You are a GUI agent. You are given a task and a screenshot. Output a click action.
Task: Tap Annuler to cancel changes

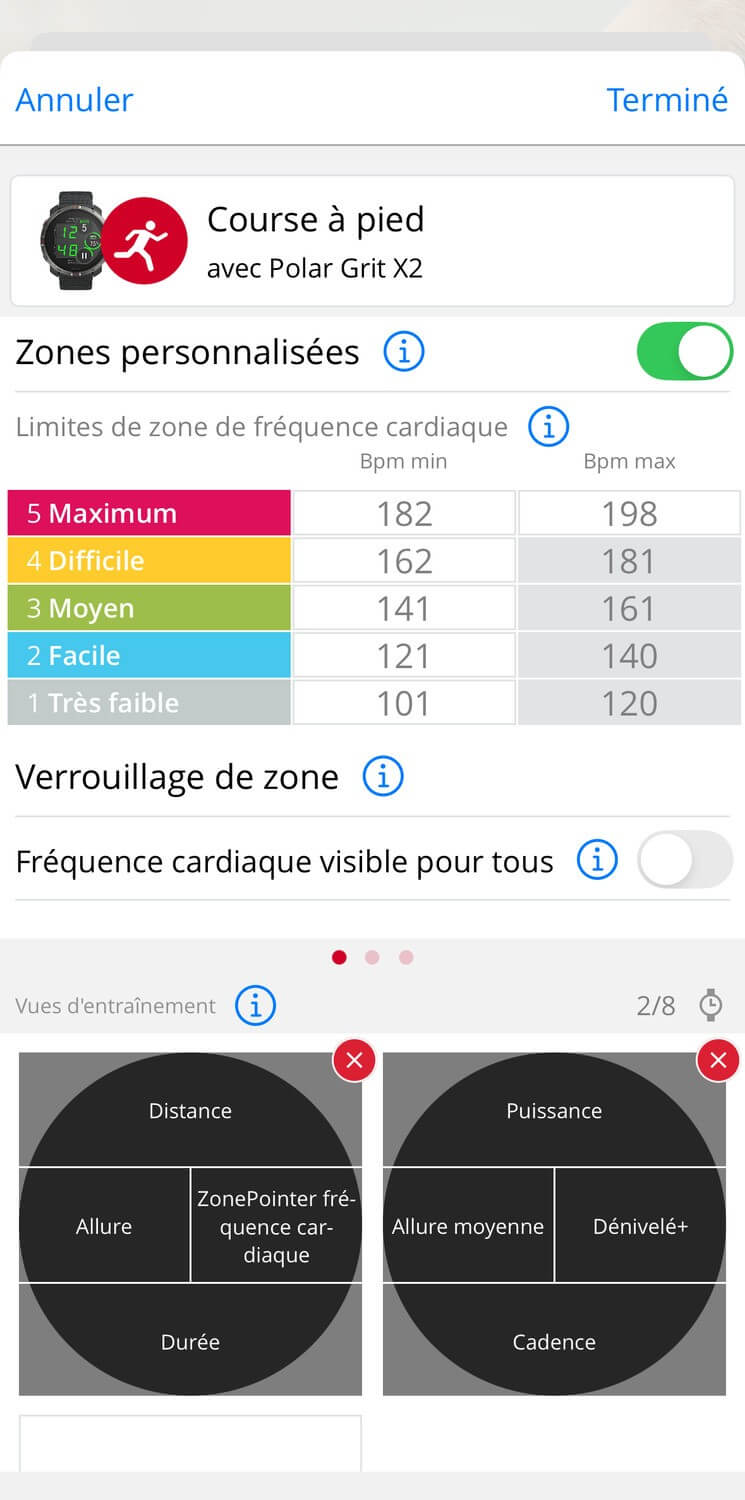[x=74, y=100]
